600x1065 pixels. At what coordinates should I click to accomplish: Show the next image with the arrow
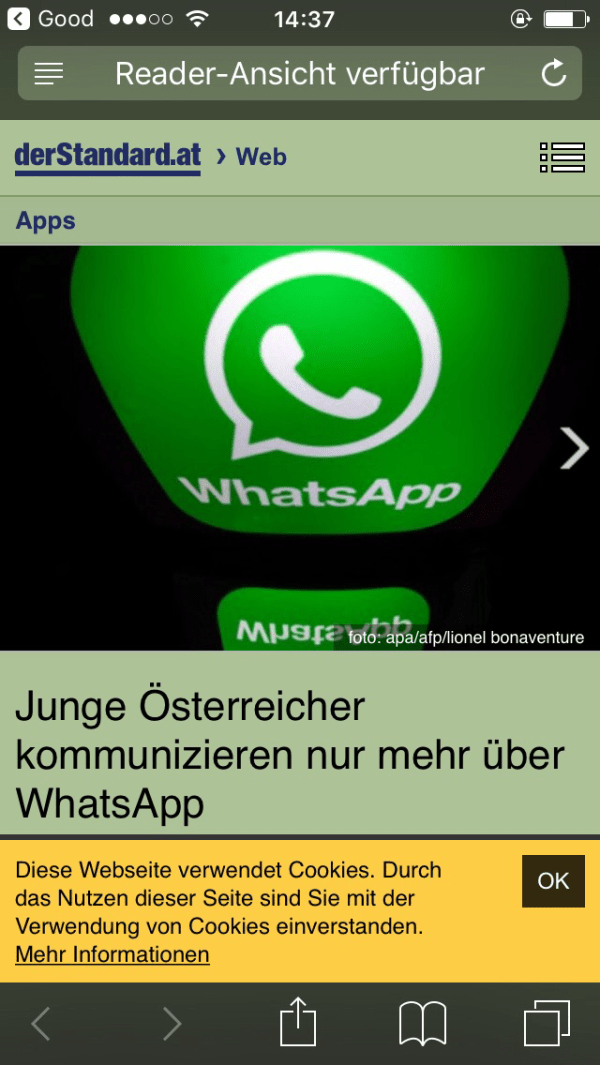[573, 448]
